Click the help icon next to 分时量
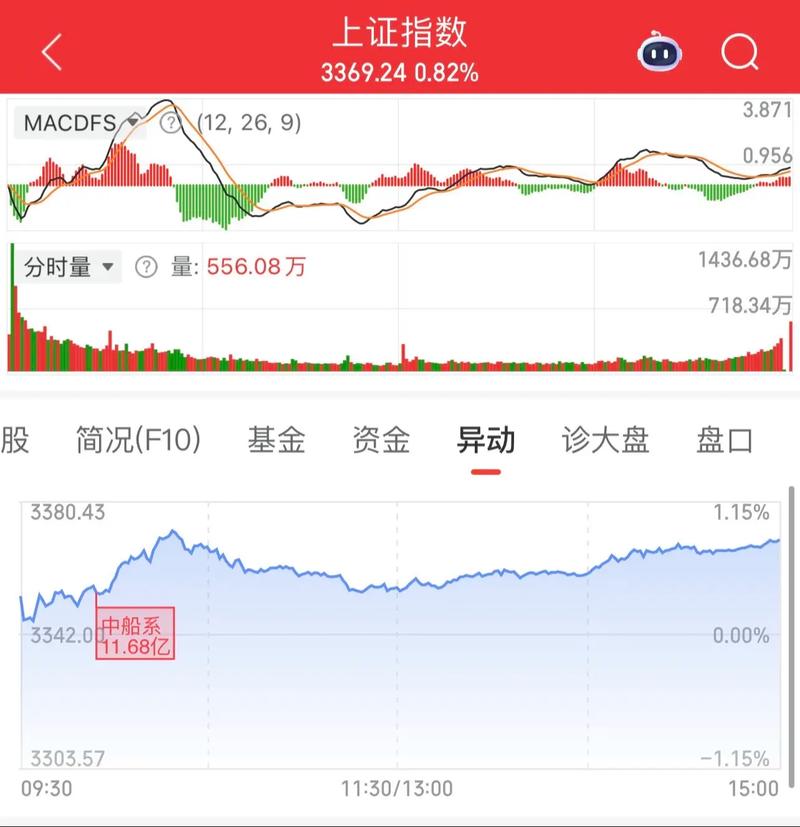Viewport: 800px width, 827px height. tap(146, 266)
